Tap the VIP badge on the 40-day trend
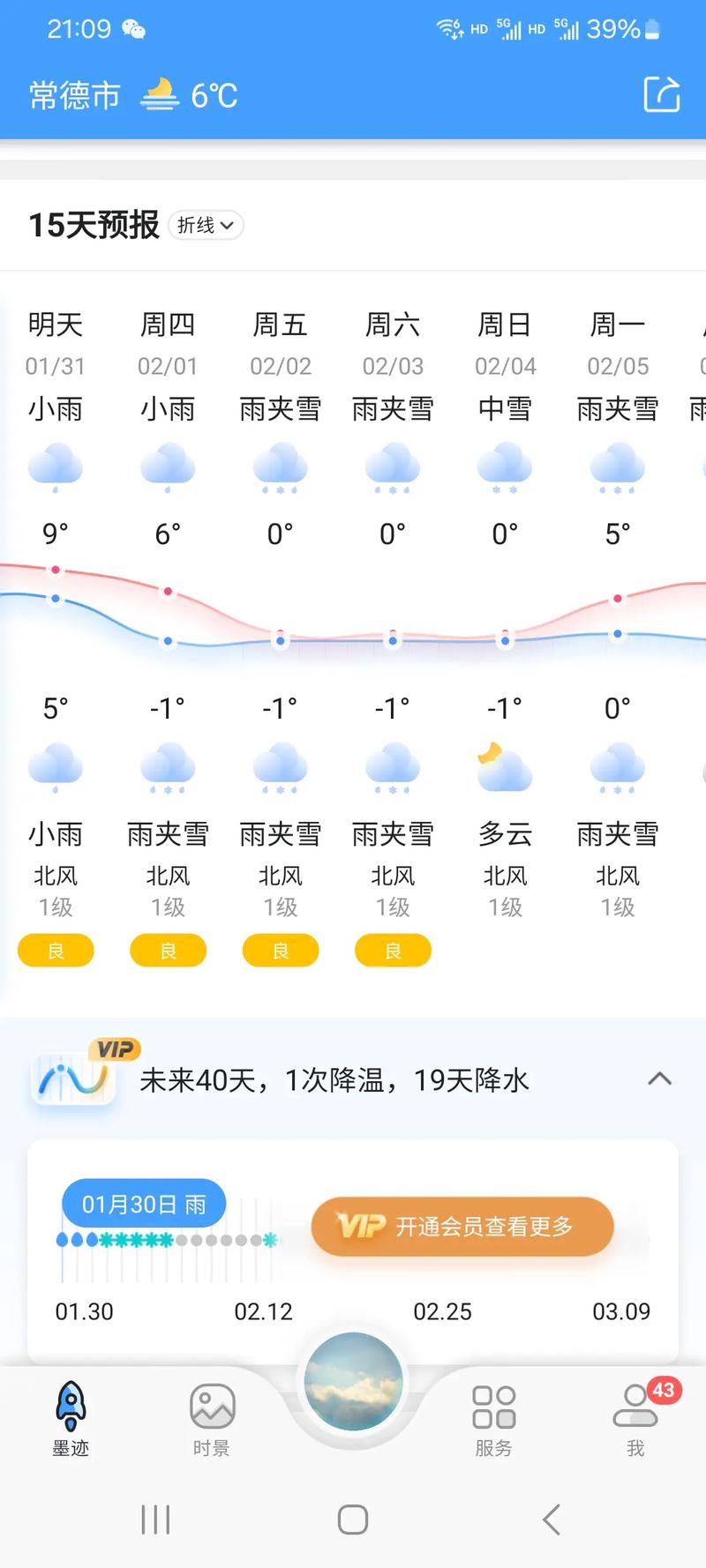This screenshot has height=1568, width=706. tap(114, 1049)
